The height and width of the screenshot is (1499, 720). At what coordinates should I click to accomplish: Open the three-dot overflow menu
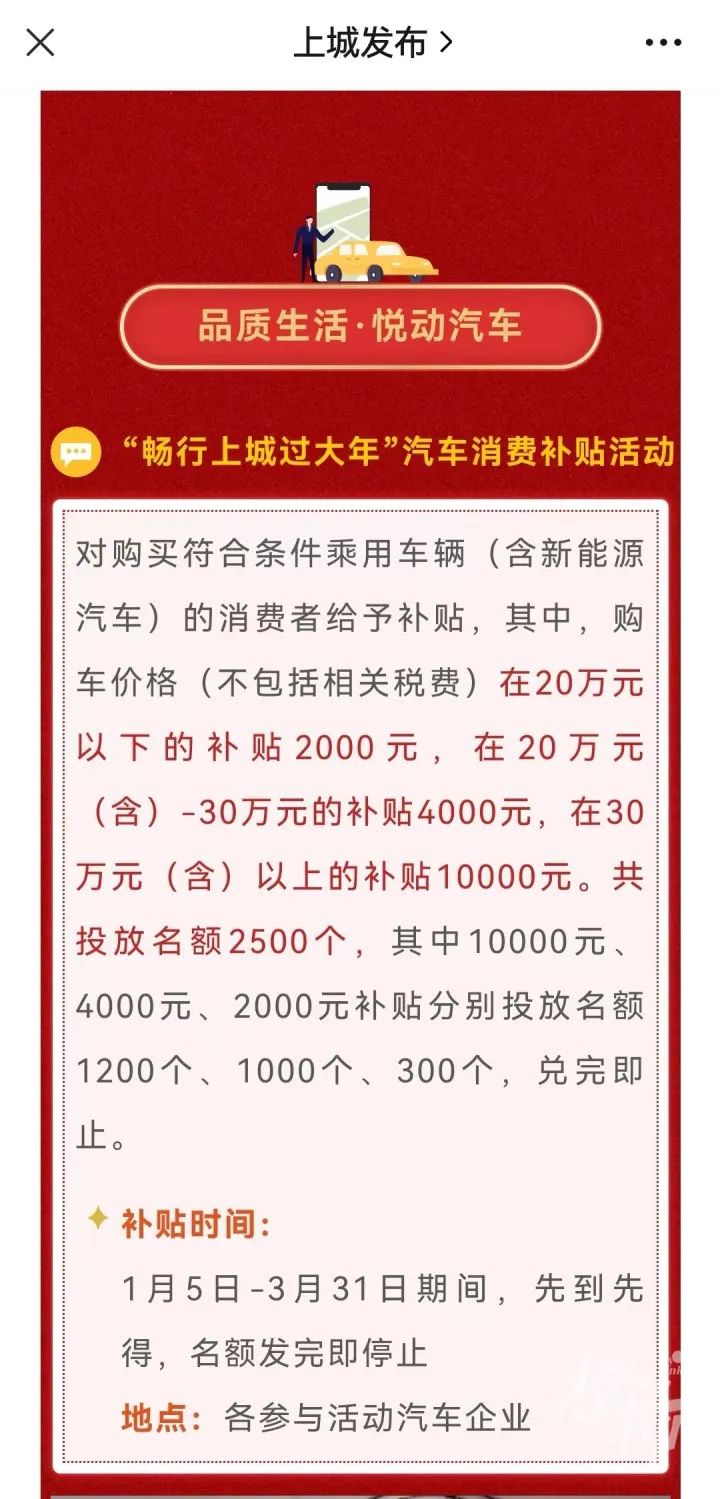point(663,43)
